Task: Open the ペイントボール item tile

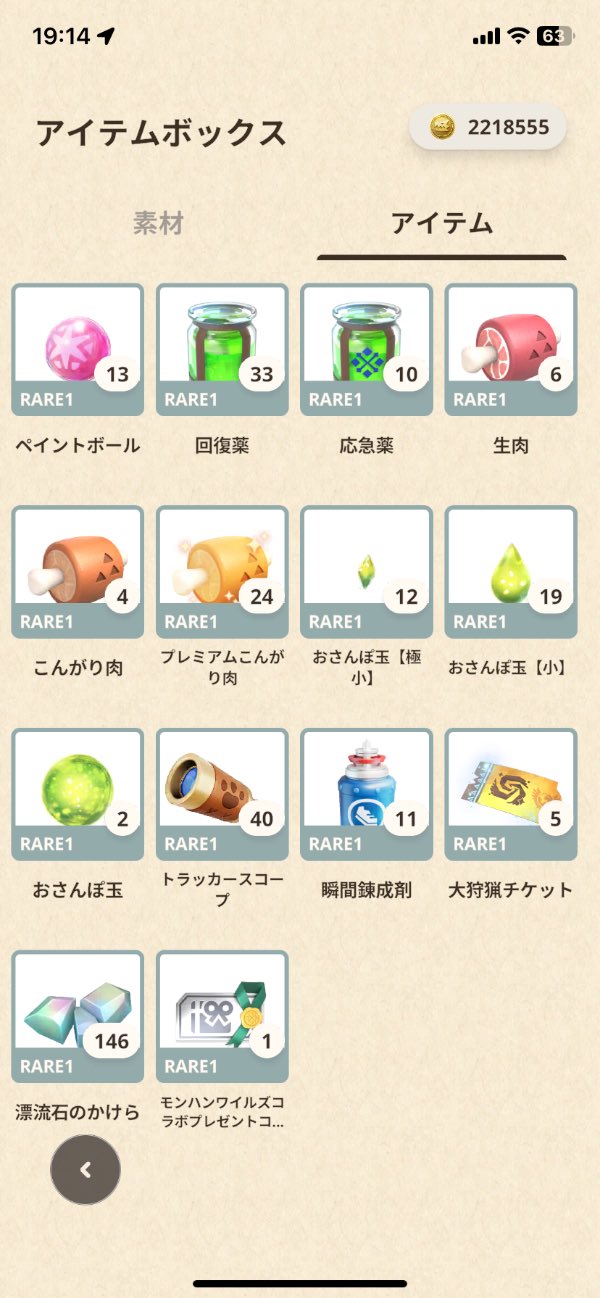Action: tap(77, 350)
